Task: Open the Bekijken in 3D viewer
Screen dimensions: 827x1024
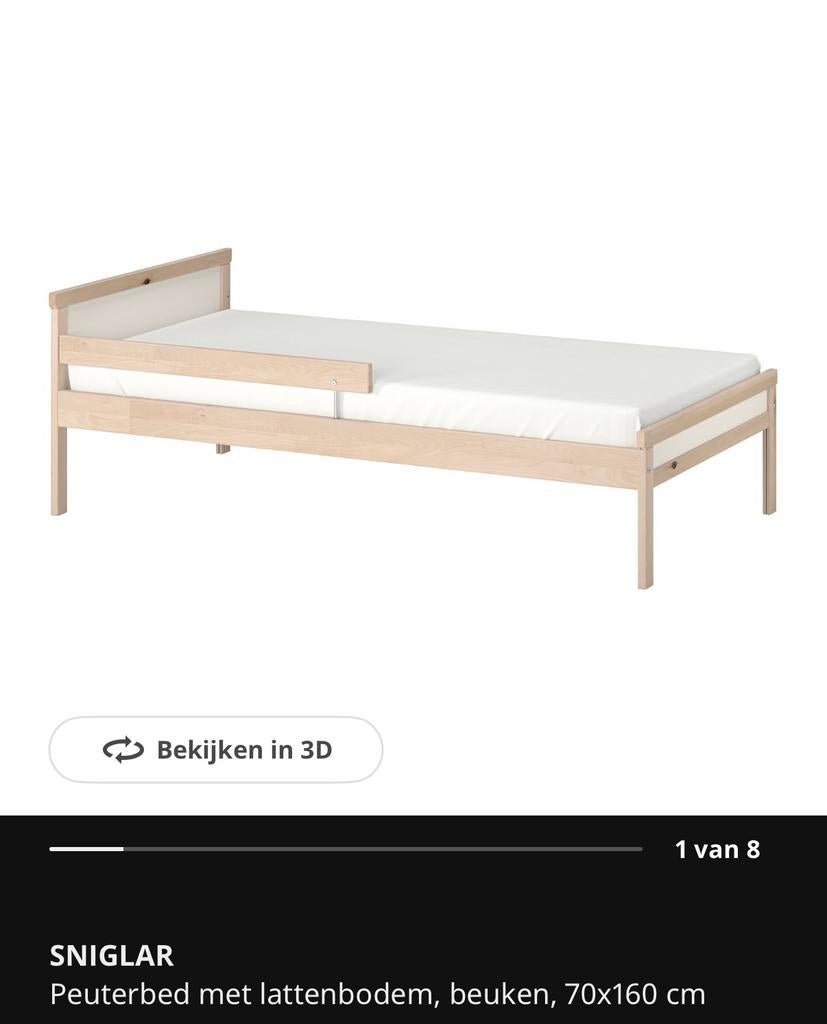Action: coord(215,749)
